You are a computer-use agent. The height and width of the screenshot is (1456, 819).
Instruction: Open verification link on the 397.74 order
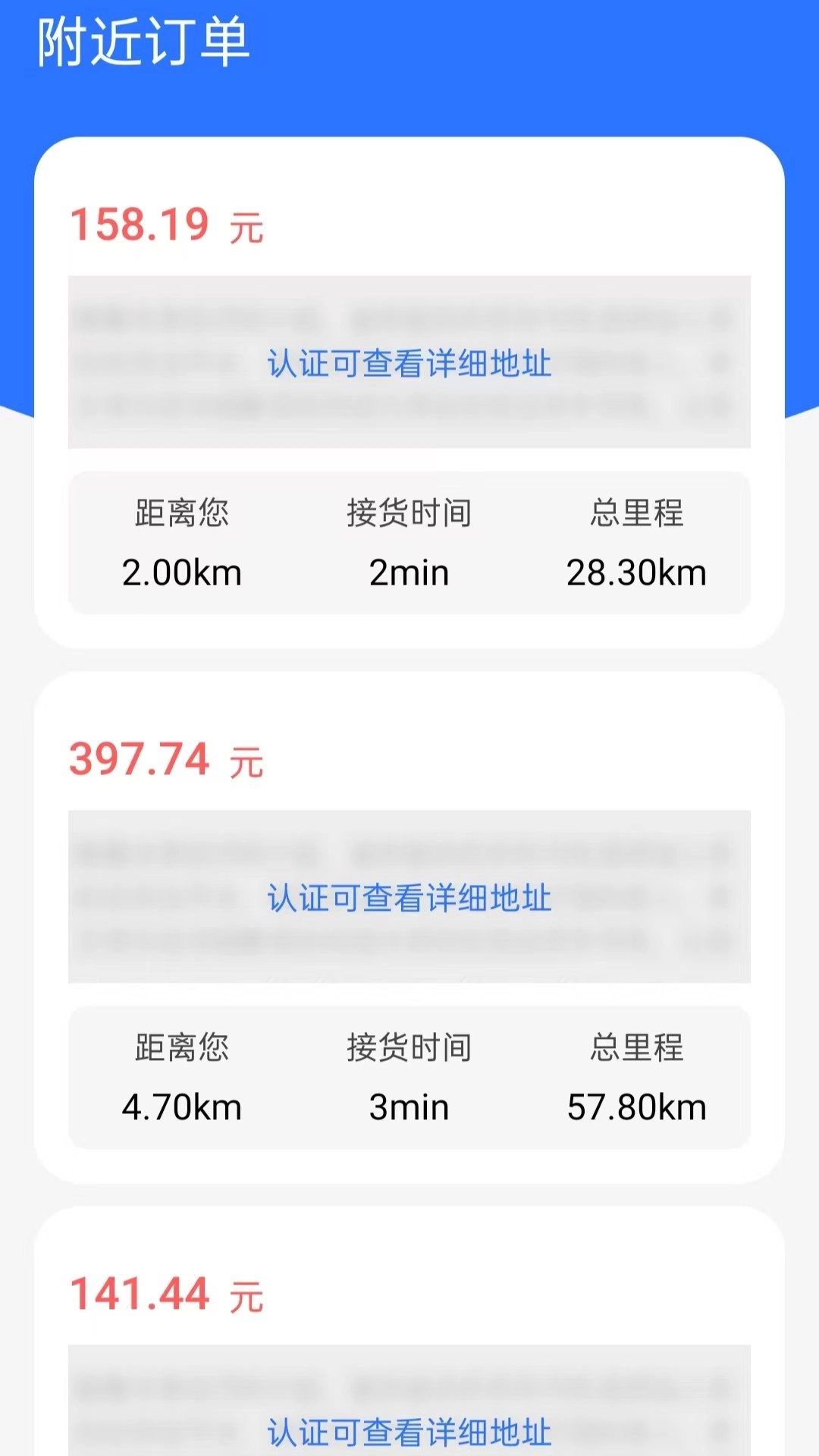409,899
